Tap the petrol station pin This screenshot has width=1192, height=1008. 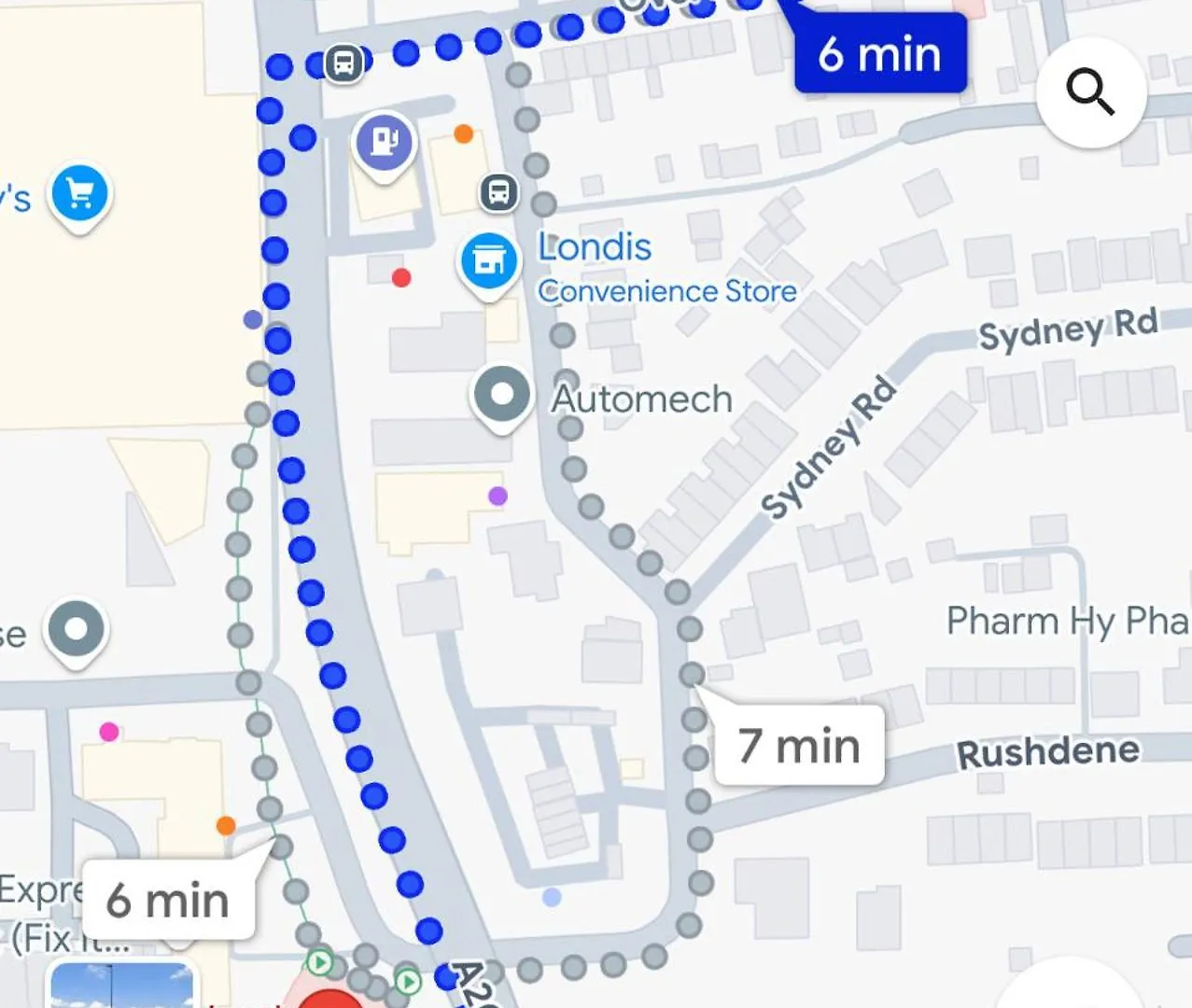pyautogui.click(x=385, y=142)
